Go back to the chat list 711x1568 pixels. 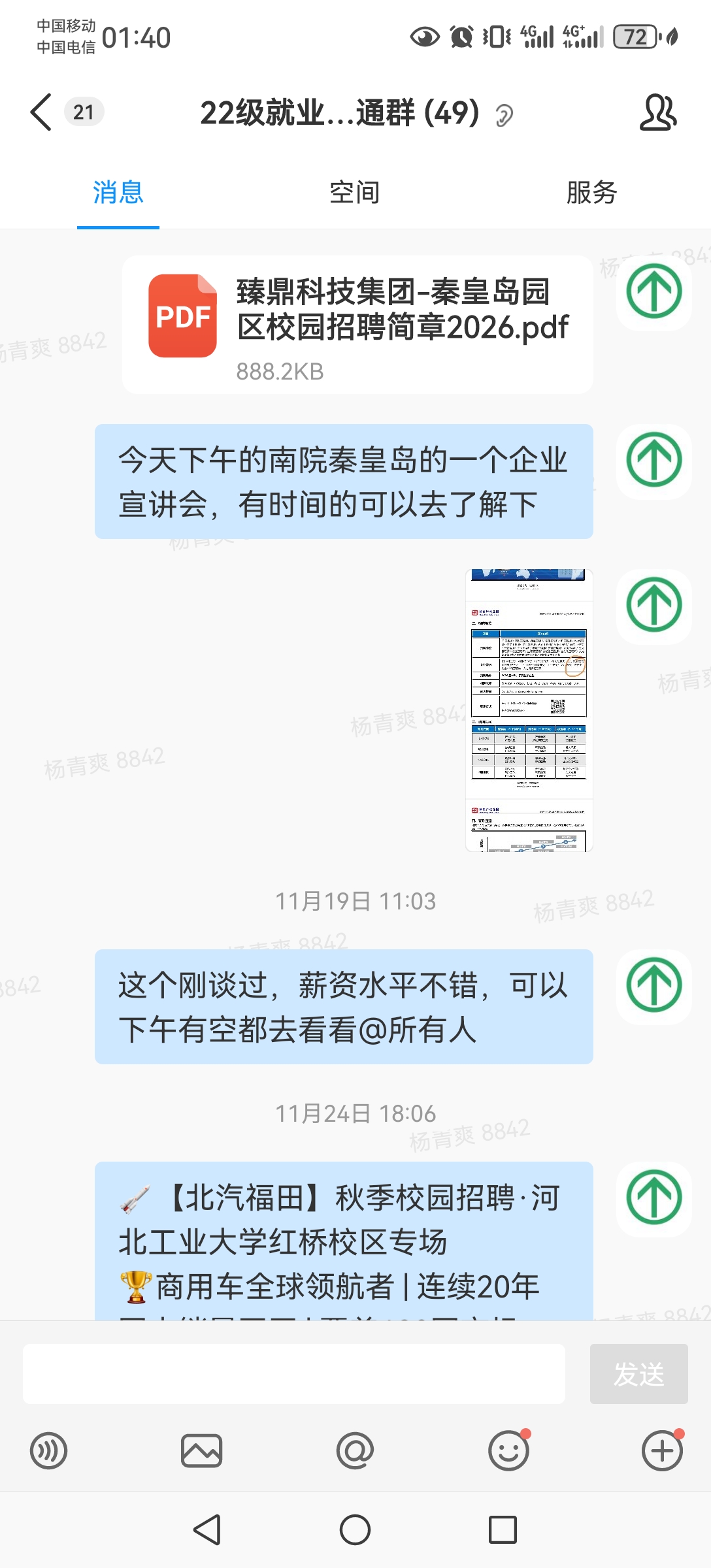[x=41, y=112]
